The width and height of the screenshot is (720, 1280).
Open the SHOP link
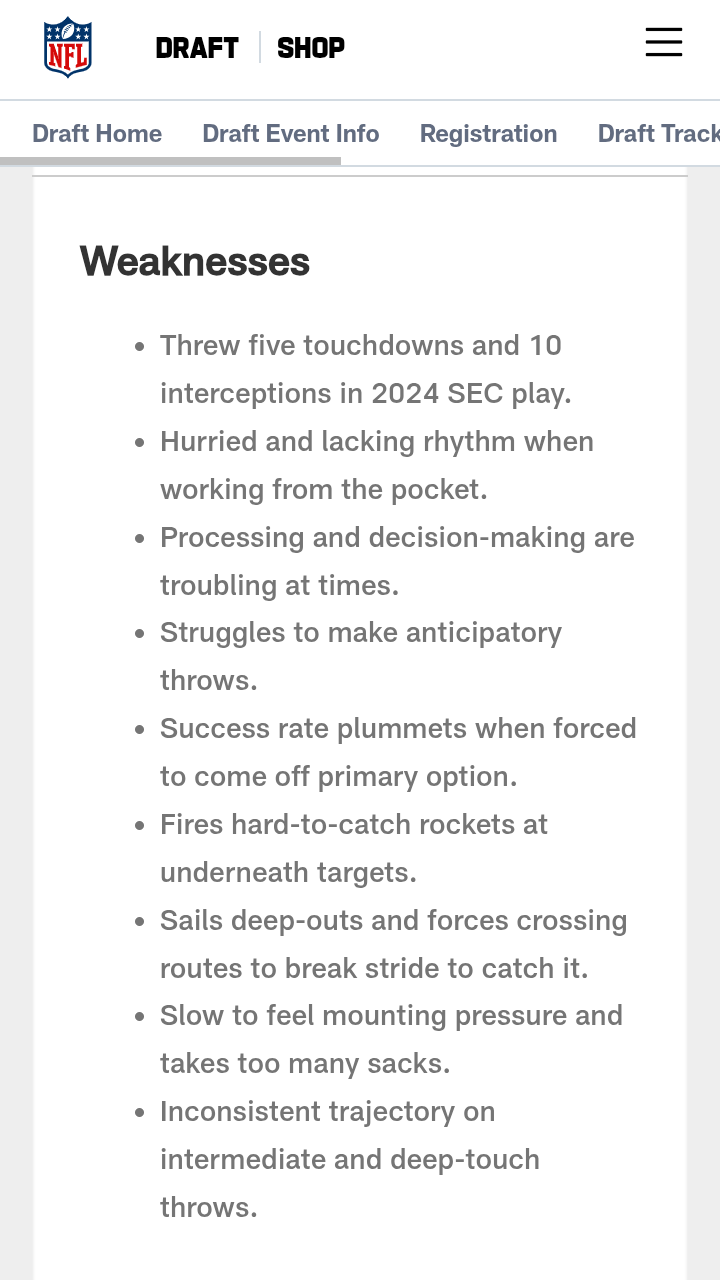(311, 48)
